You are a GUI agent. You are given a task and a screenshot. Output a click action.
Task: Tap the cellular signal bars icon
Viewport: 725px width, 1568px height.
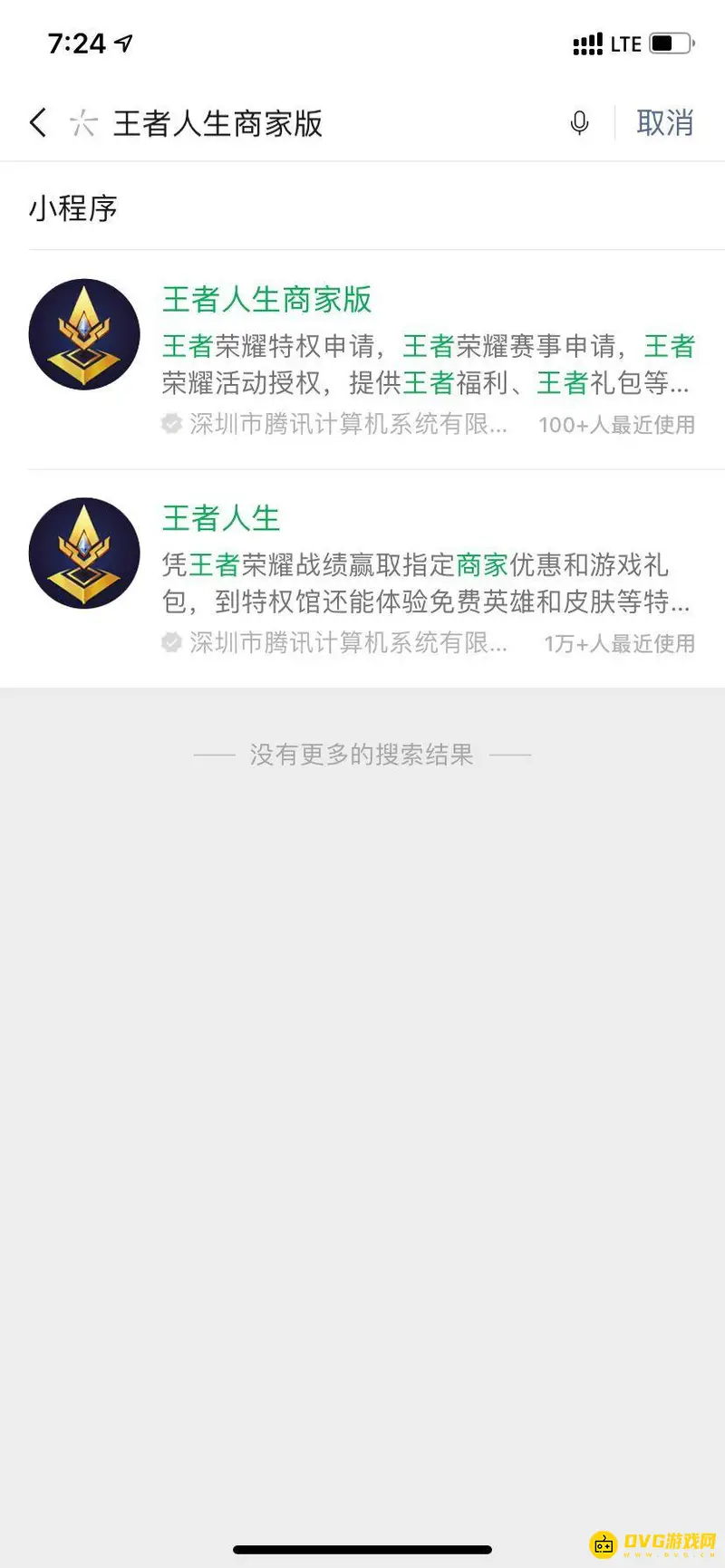click(588, 43)
